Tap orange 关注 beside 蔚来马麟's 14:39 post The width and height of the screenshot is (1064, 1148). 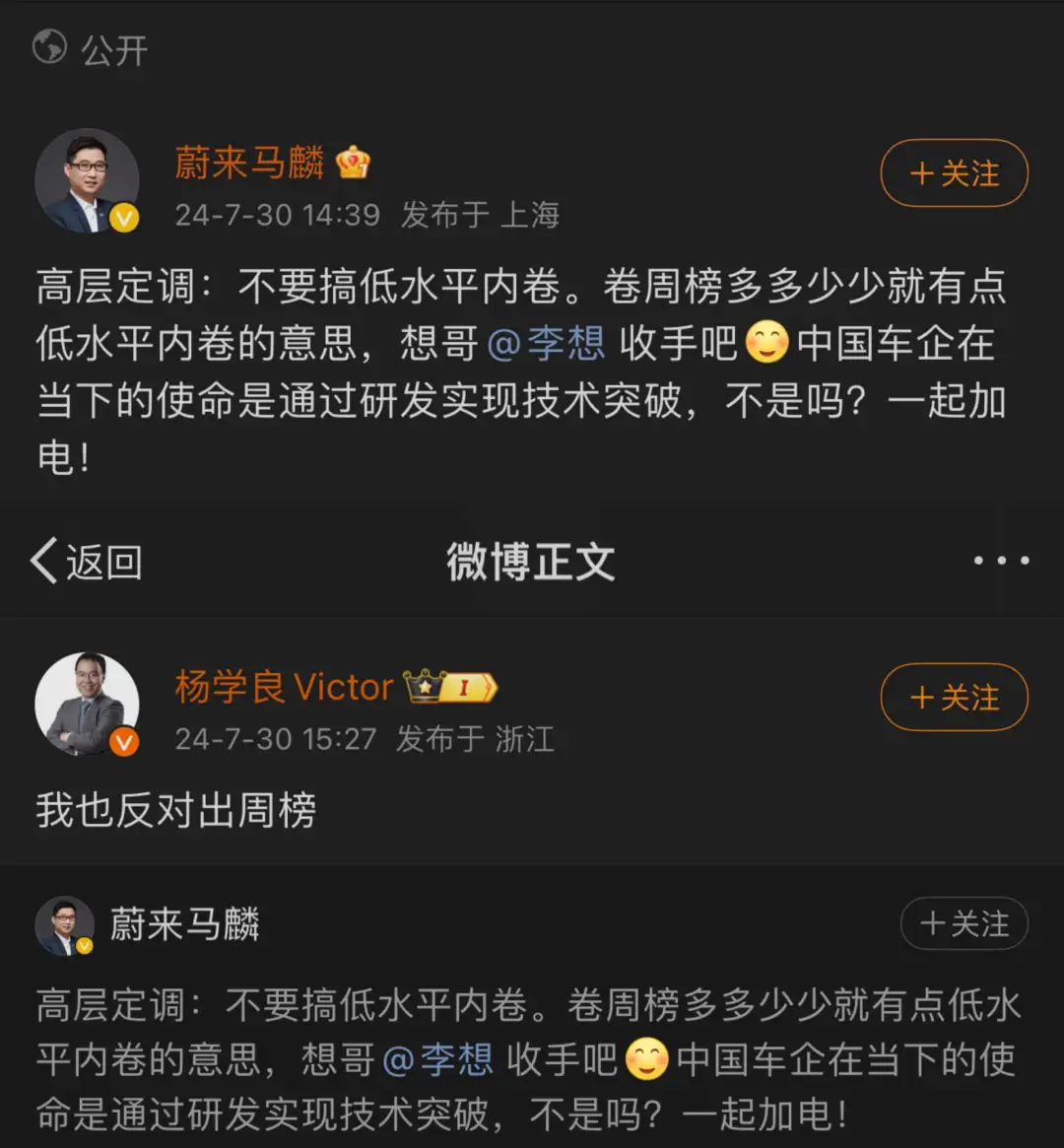(954, 173)
